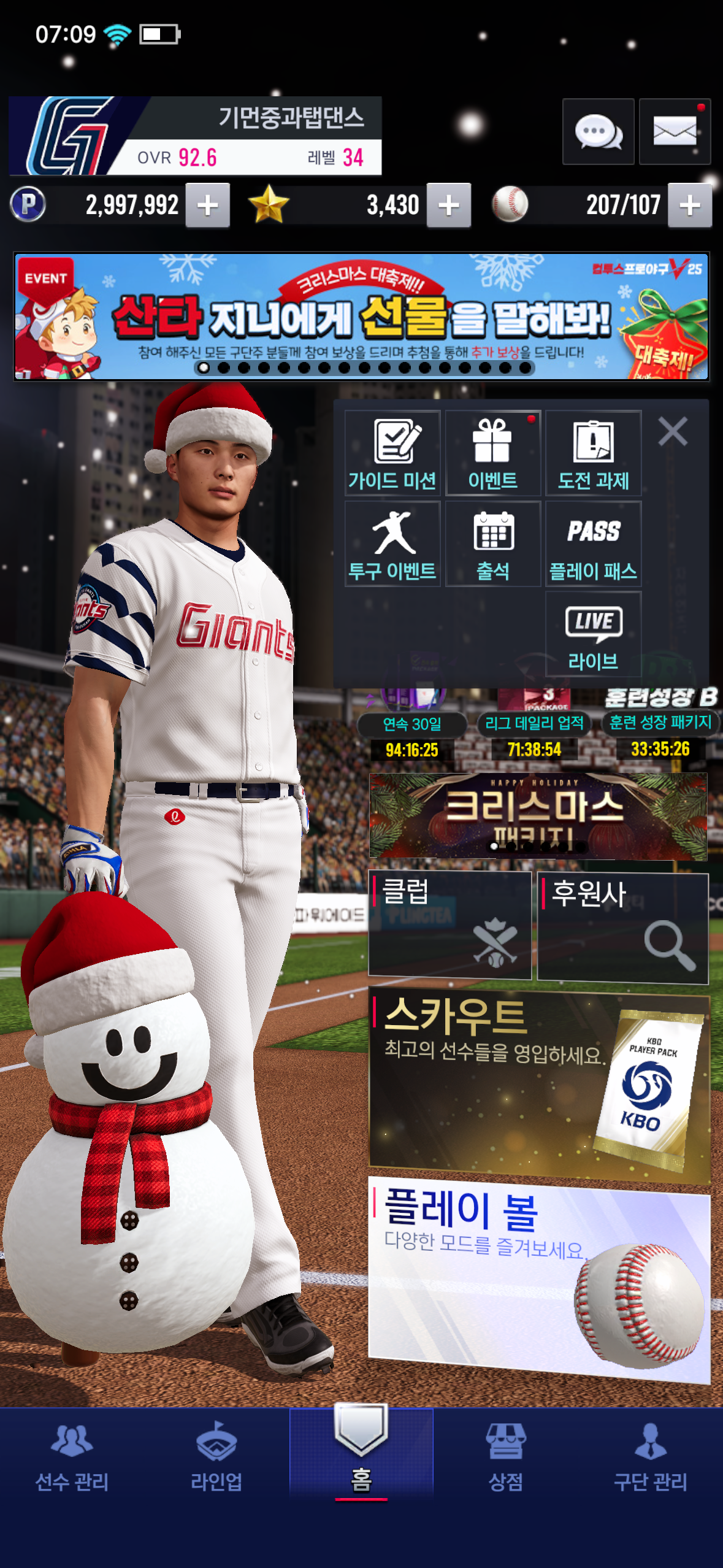
Task: Open the chat bubble icon
Action: [598, 131]
